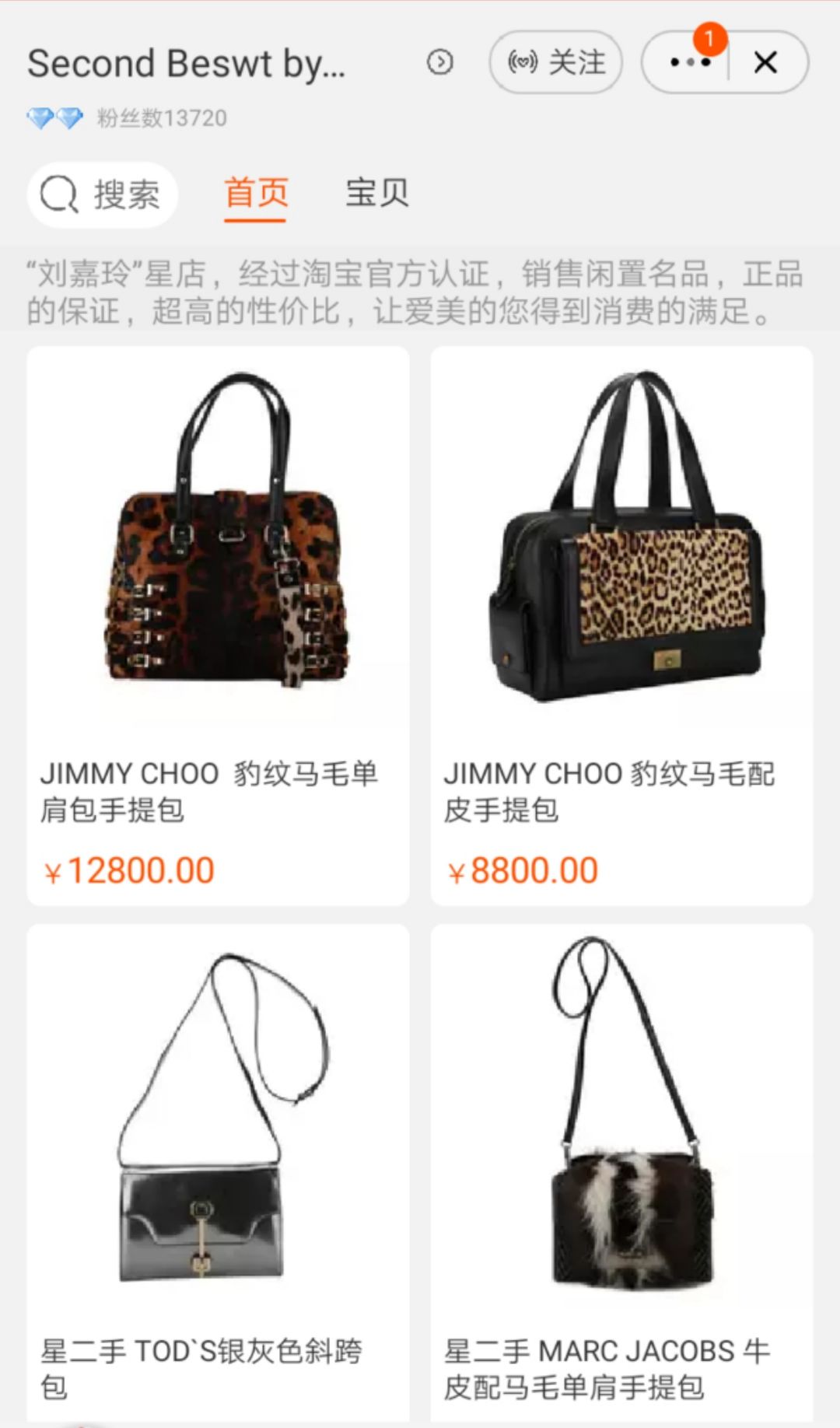Select the search magnifier icon
Image resolution: width=840 pixels, height=1428 pixels.
pyautogui.click(x=61, y=194)
